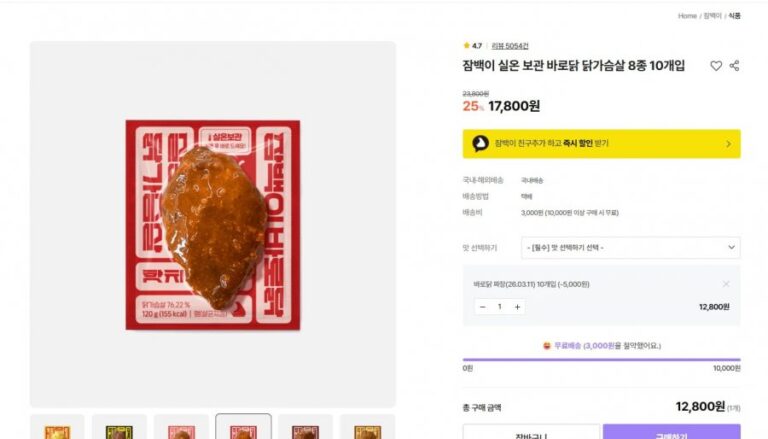This screenshot has width=768, height=439.
Task: Open the 잠백이 breadcrumb category
Action: pos(712,16)
